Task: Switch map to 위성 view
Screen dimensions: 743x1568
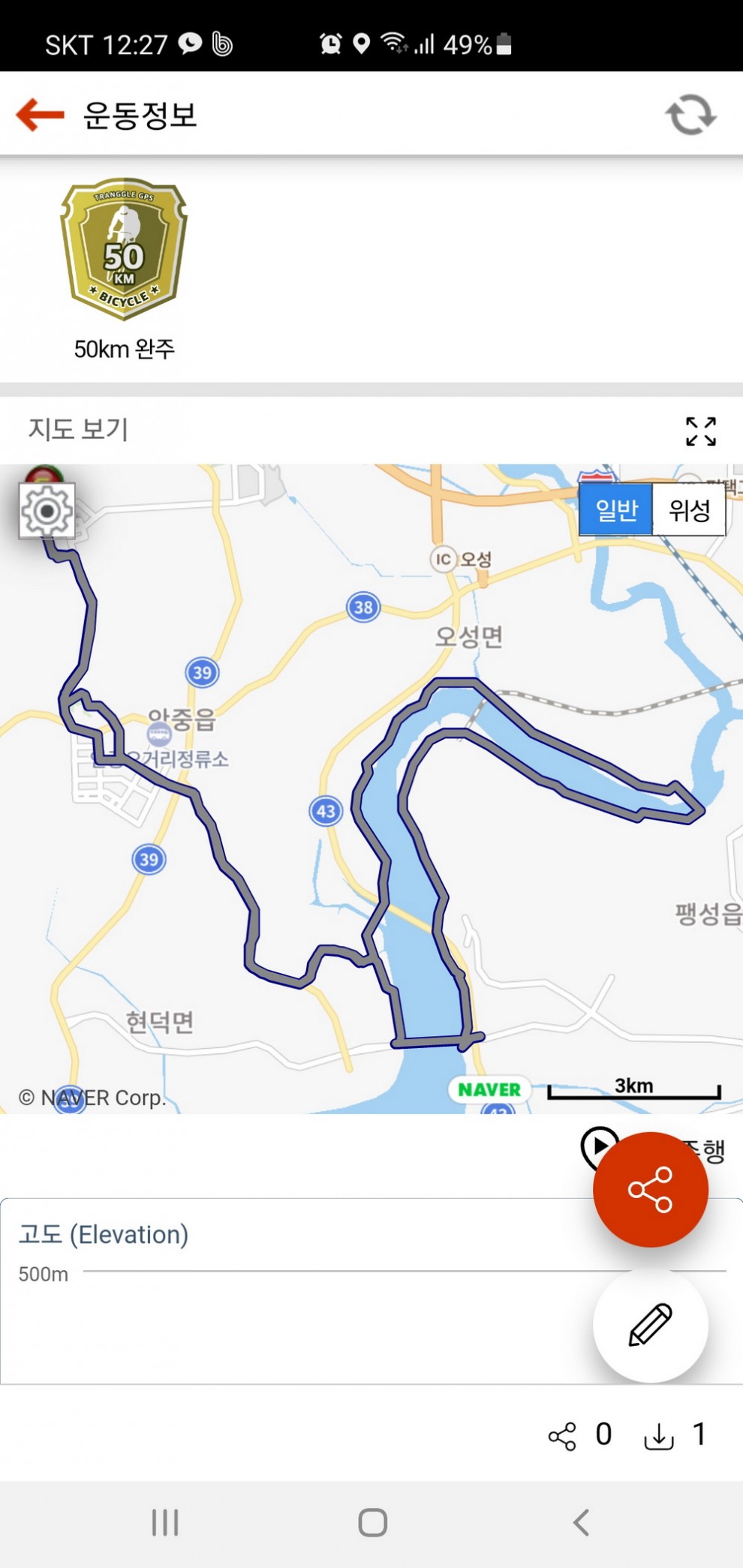Action: tap(689, 510)
